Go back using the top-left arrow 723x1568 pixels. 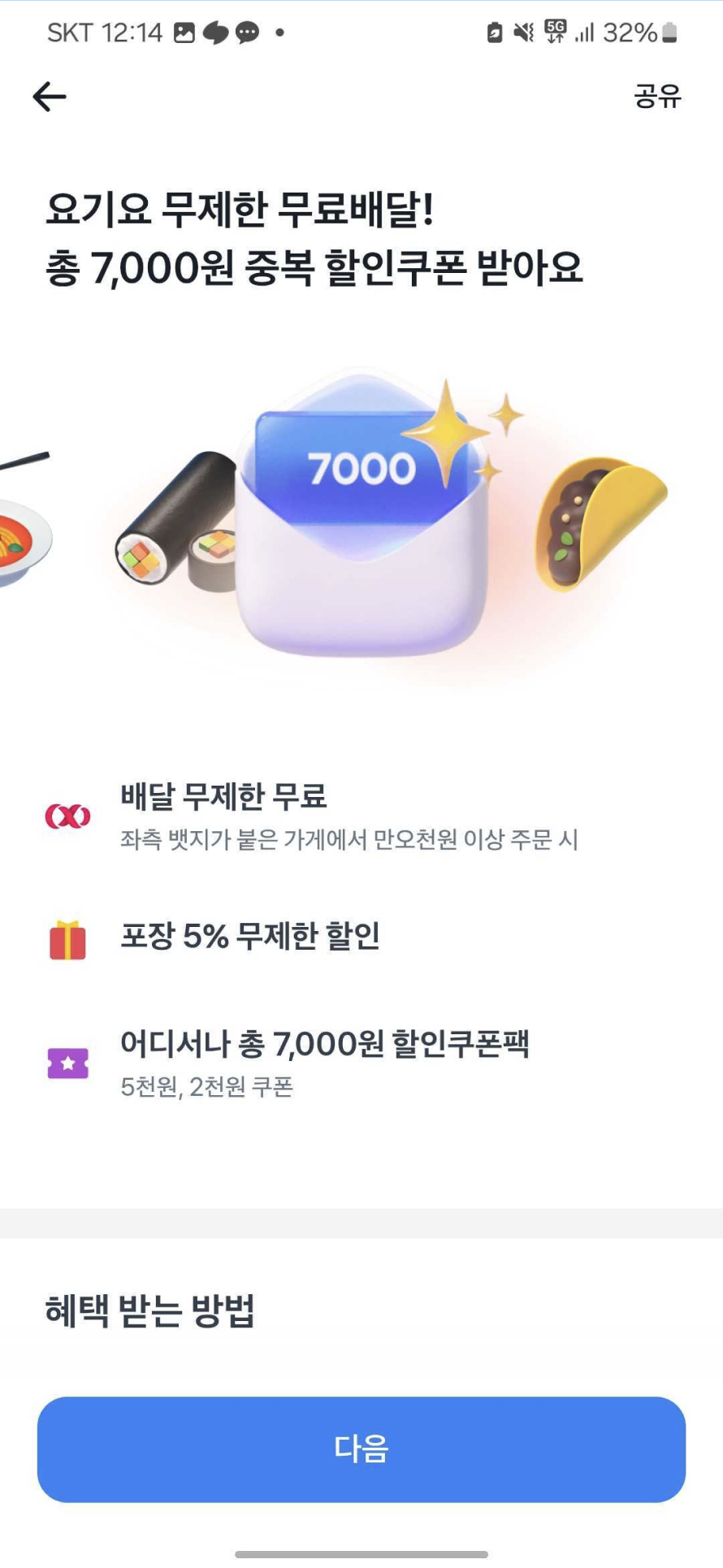click(49, 97)
